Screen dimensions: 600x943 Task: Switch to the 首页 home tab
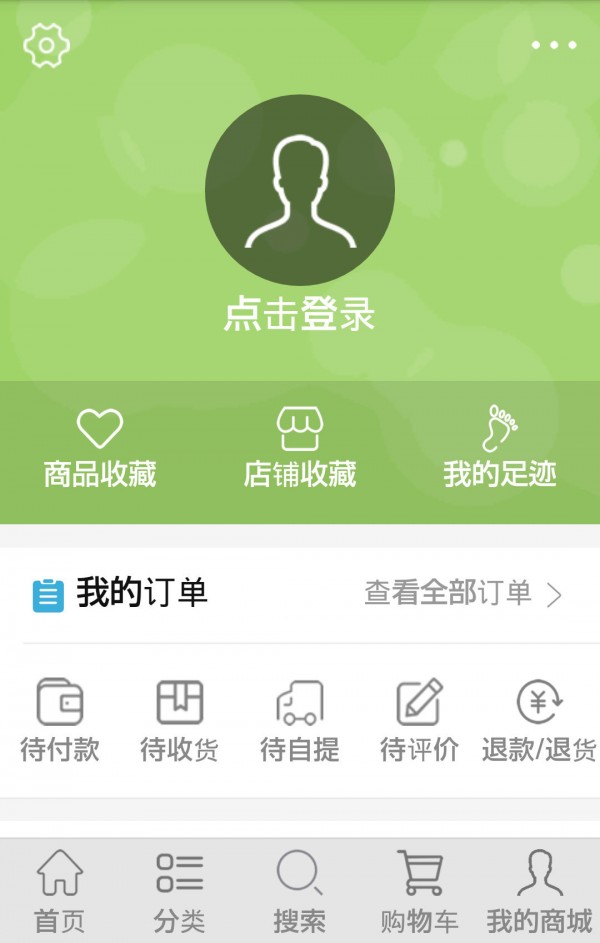(x=60, y=891)
